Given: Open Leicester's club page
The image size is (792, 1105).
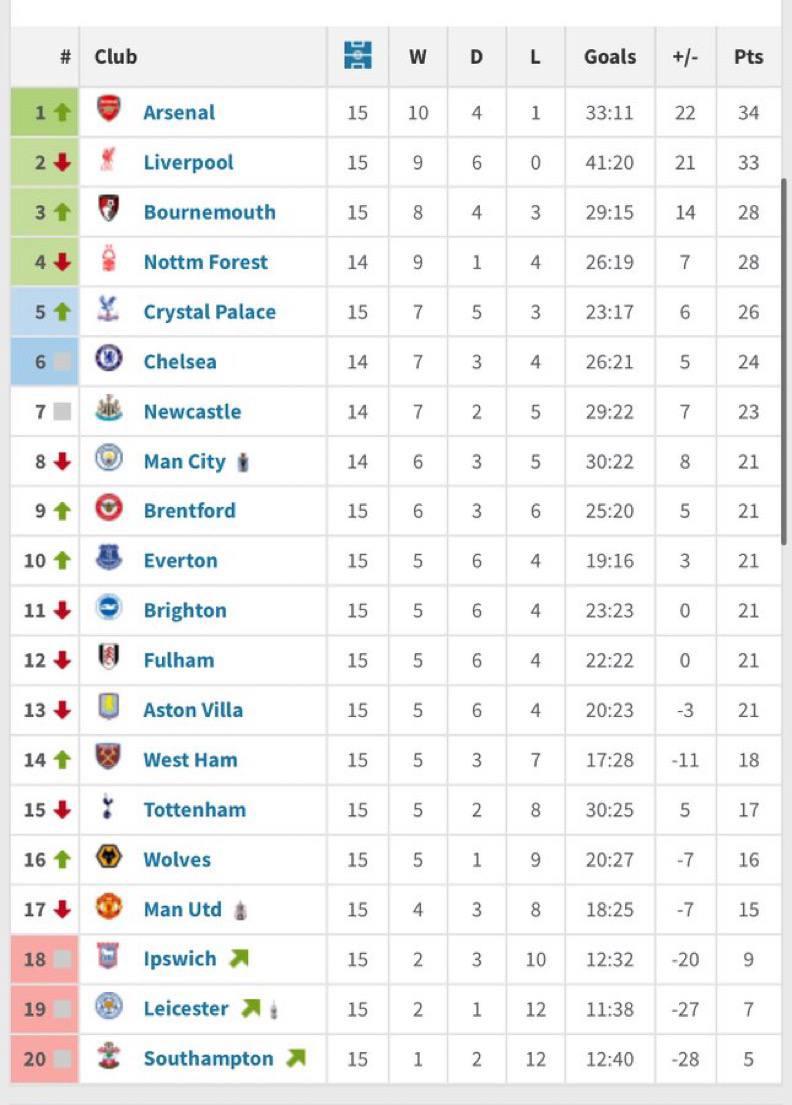Looking at the screenshot, I should 186,1008.
